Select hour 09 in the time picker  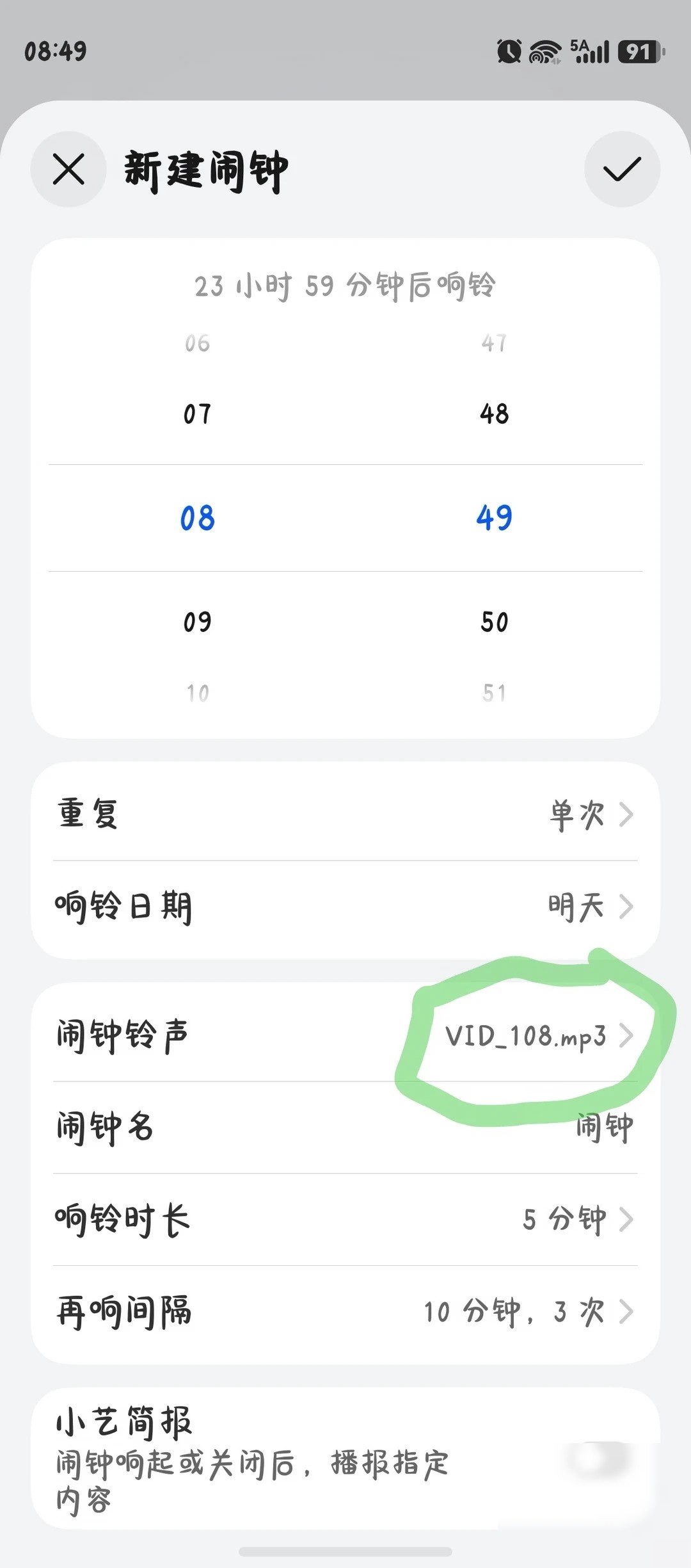(x=197, y=622)
